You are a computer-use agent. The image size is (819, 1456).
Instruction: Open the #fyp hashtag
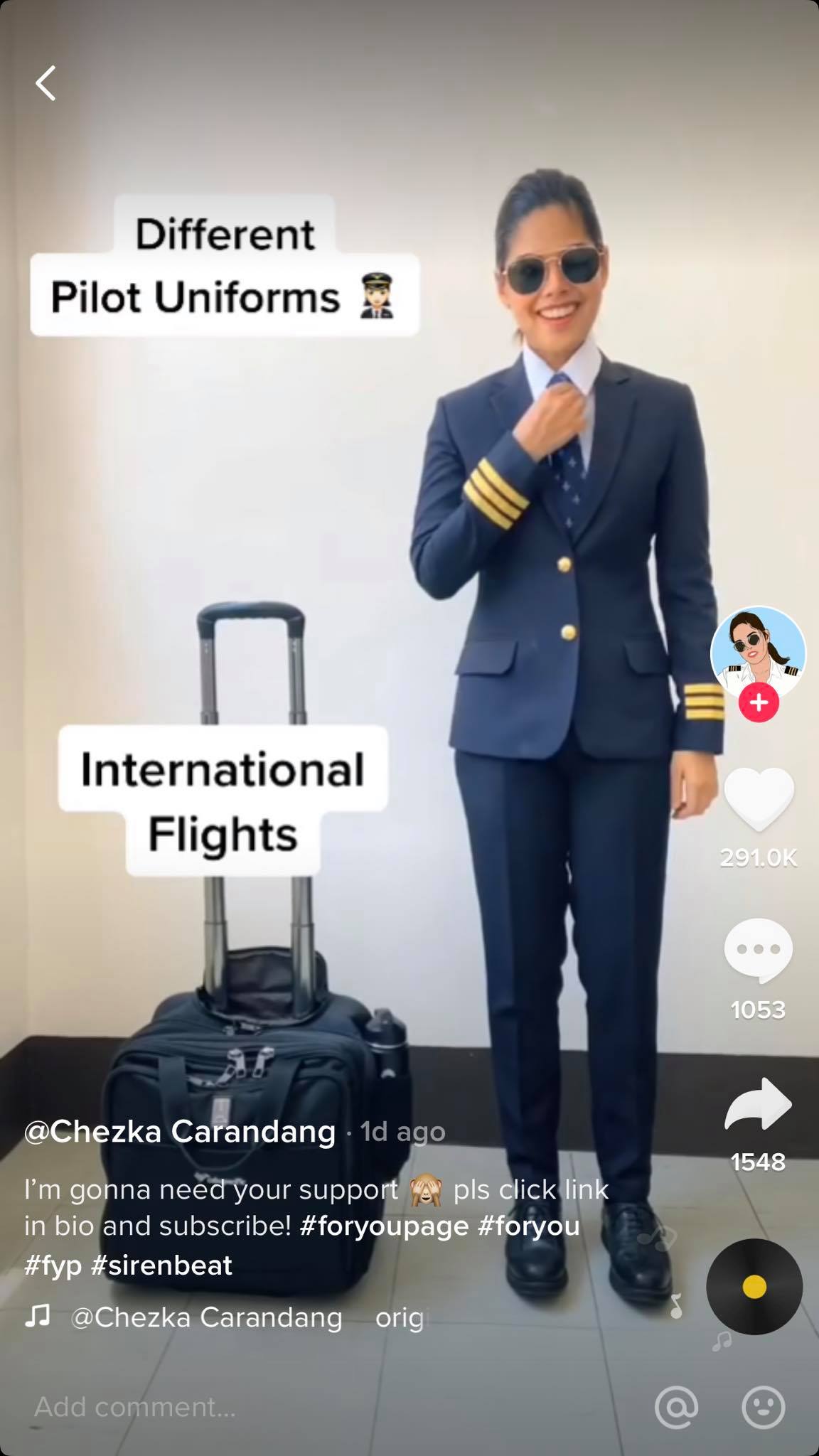53,1265
